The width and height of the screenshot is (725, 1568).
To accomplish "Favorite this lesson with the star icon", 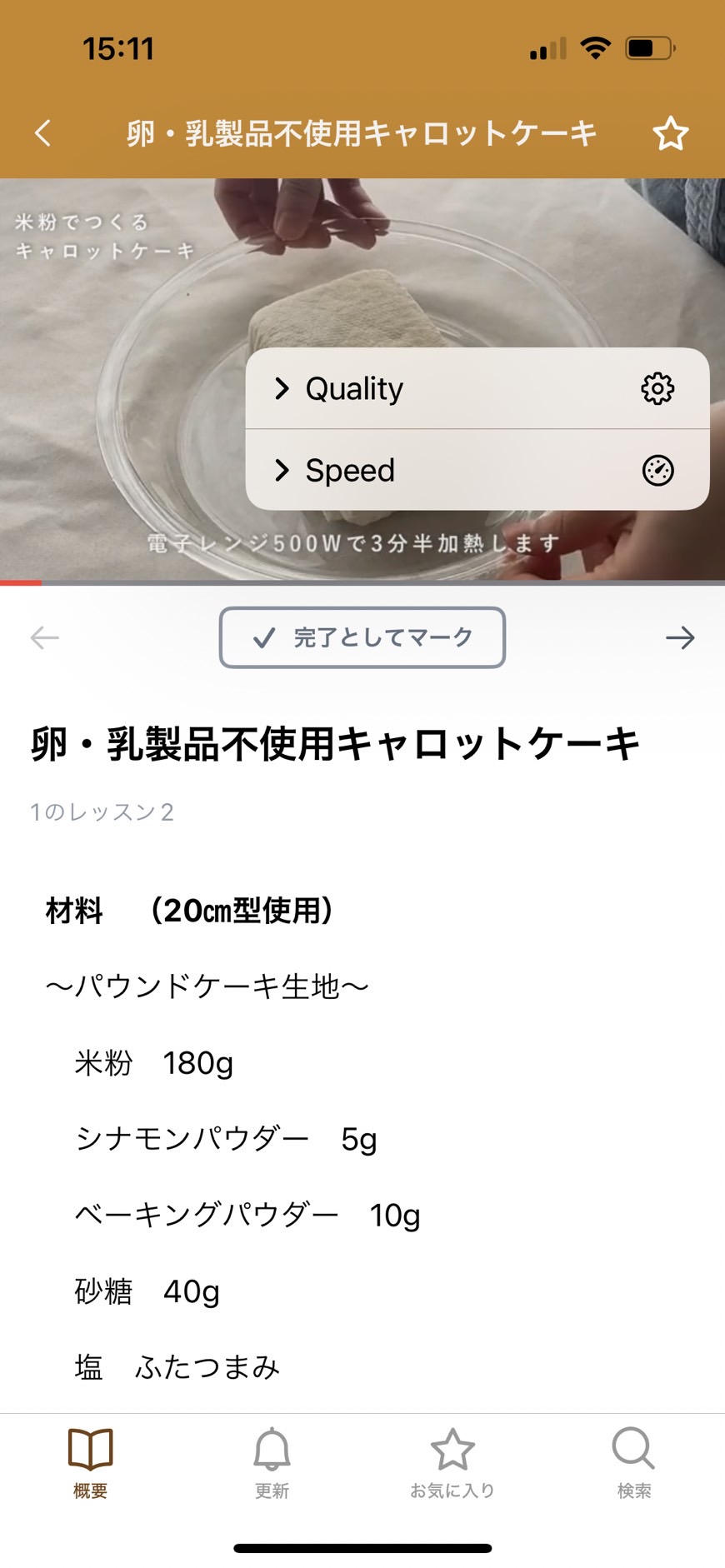I will click(670, 133).
